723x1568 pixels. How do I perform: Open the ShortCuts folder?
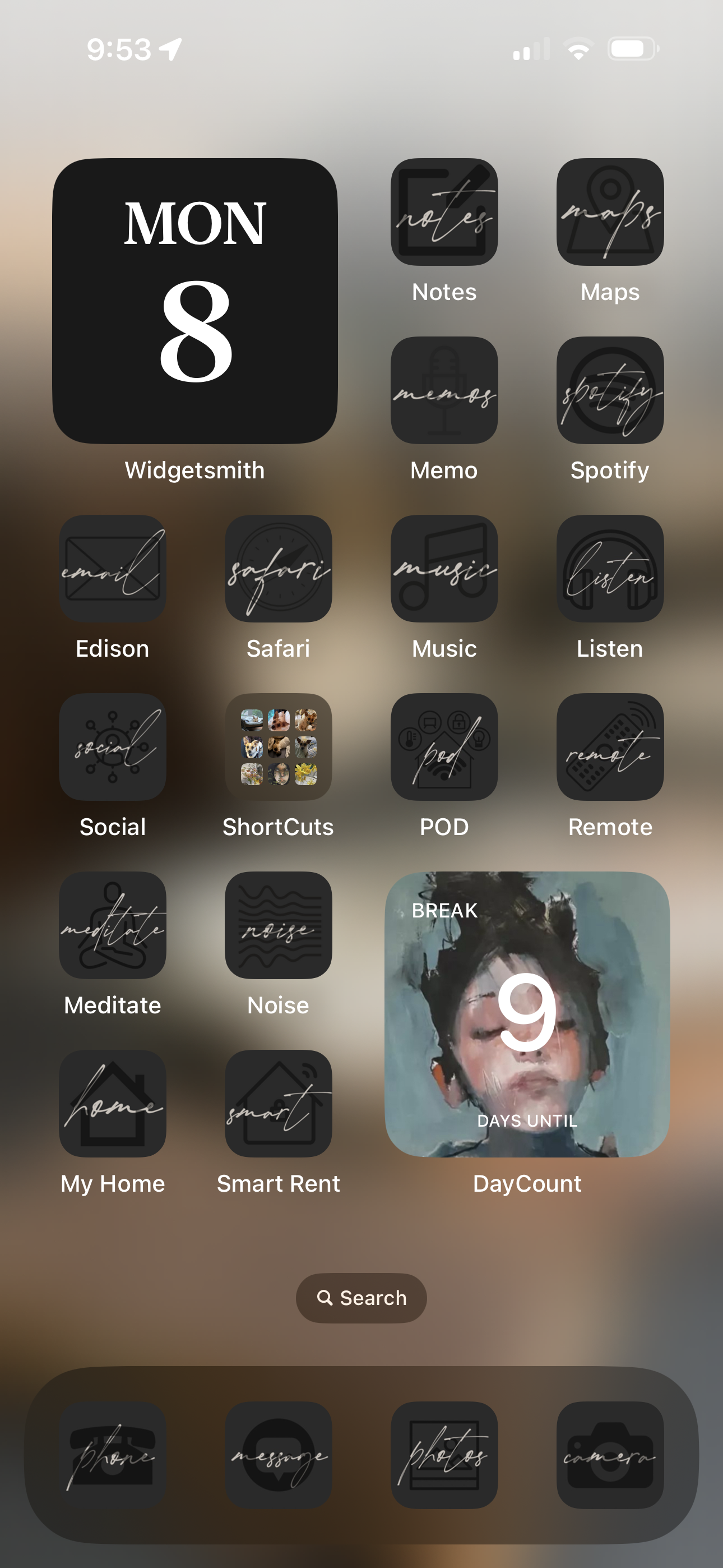coord(278,747)
